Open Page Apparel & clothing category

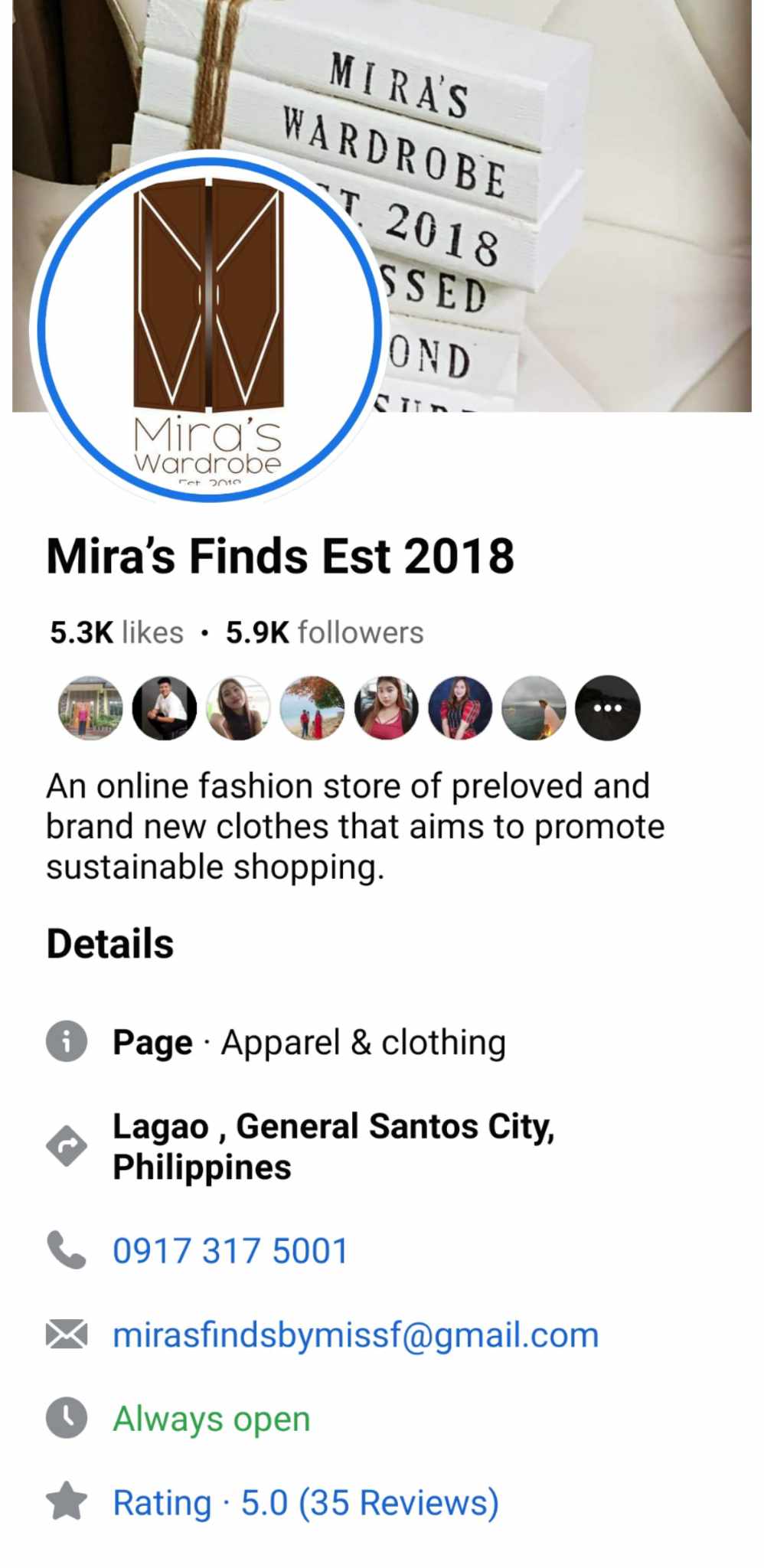point(309,1043)
